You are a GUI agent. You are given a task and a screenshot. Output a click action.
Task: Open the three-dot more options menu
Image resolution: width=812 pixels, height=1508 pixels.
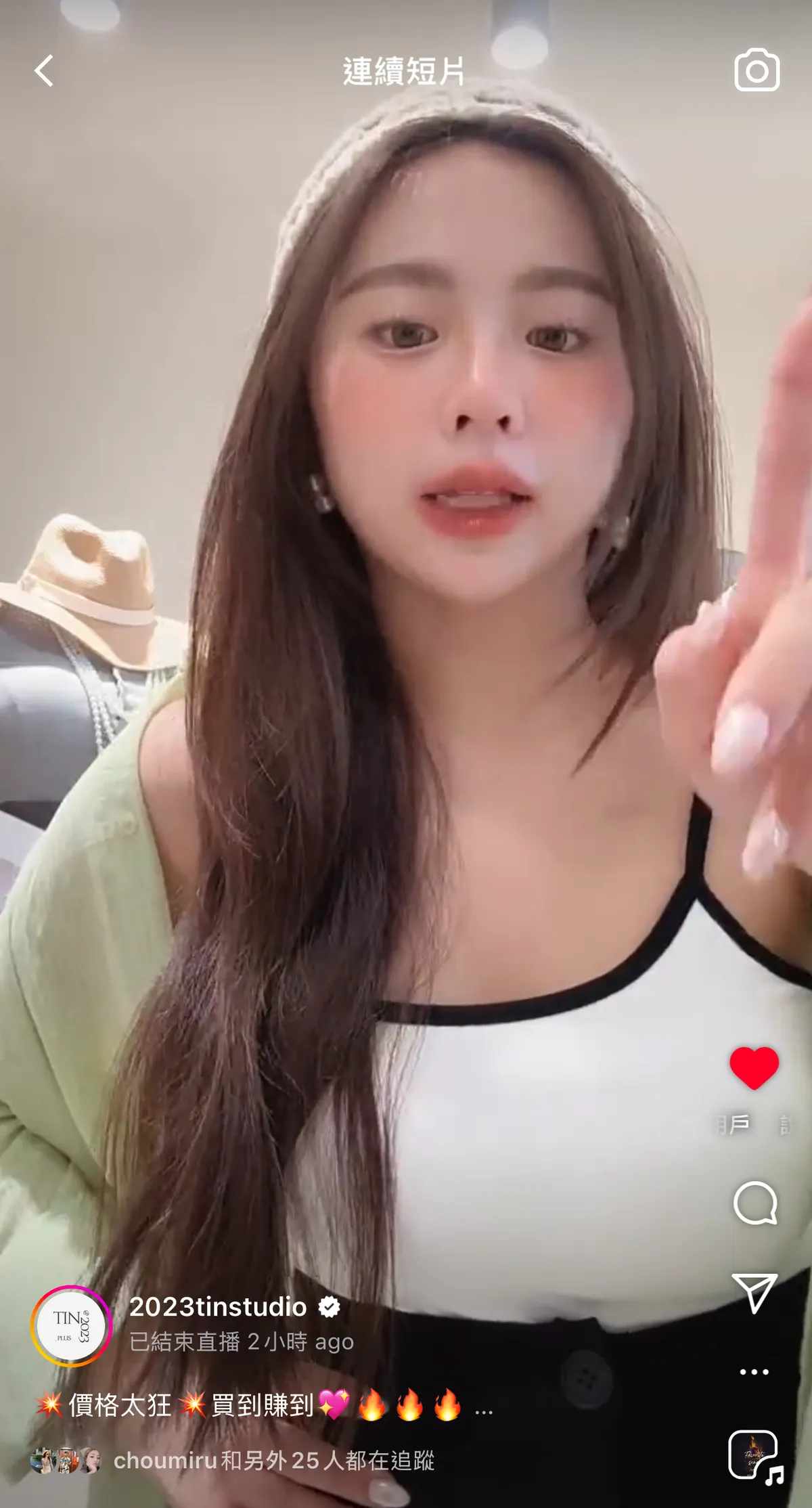754,1372
